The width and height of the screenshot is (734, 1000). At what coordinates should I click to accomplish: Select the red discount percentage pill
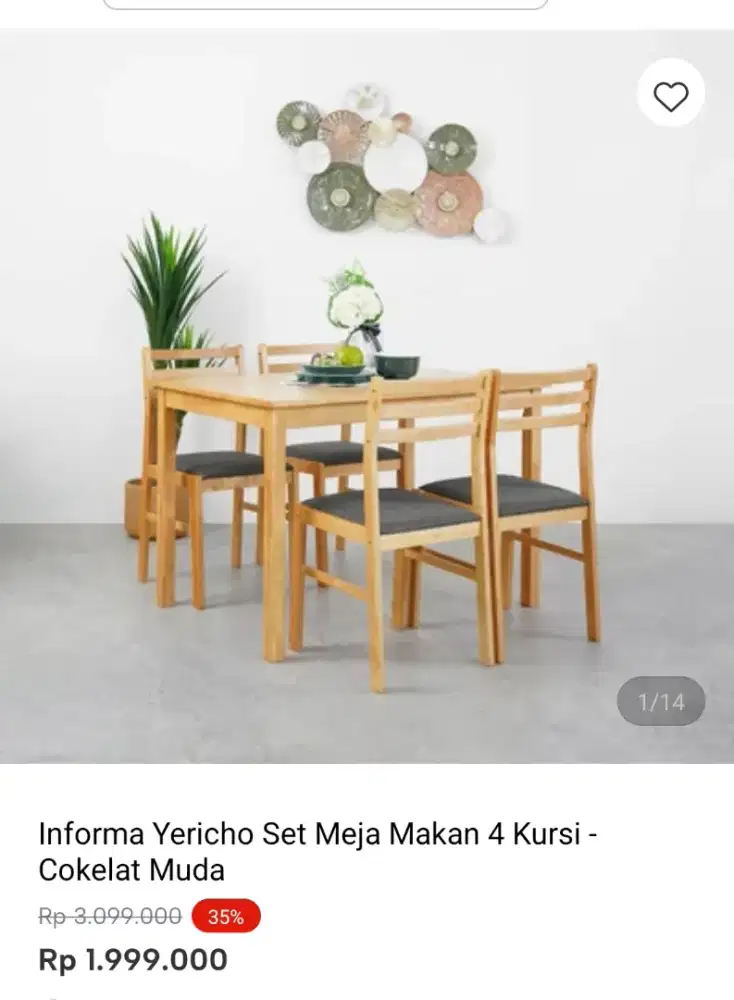click(224, 915)
